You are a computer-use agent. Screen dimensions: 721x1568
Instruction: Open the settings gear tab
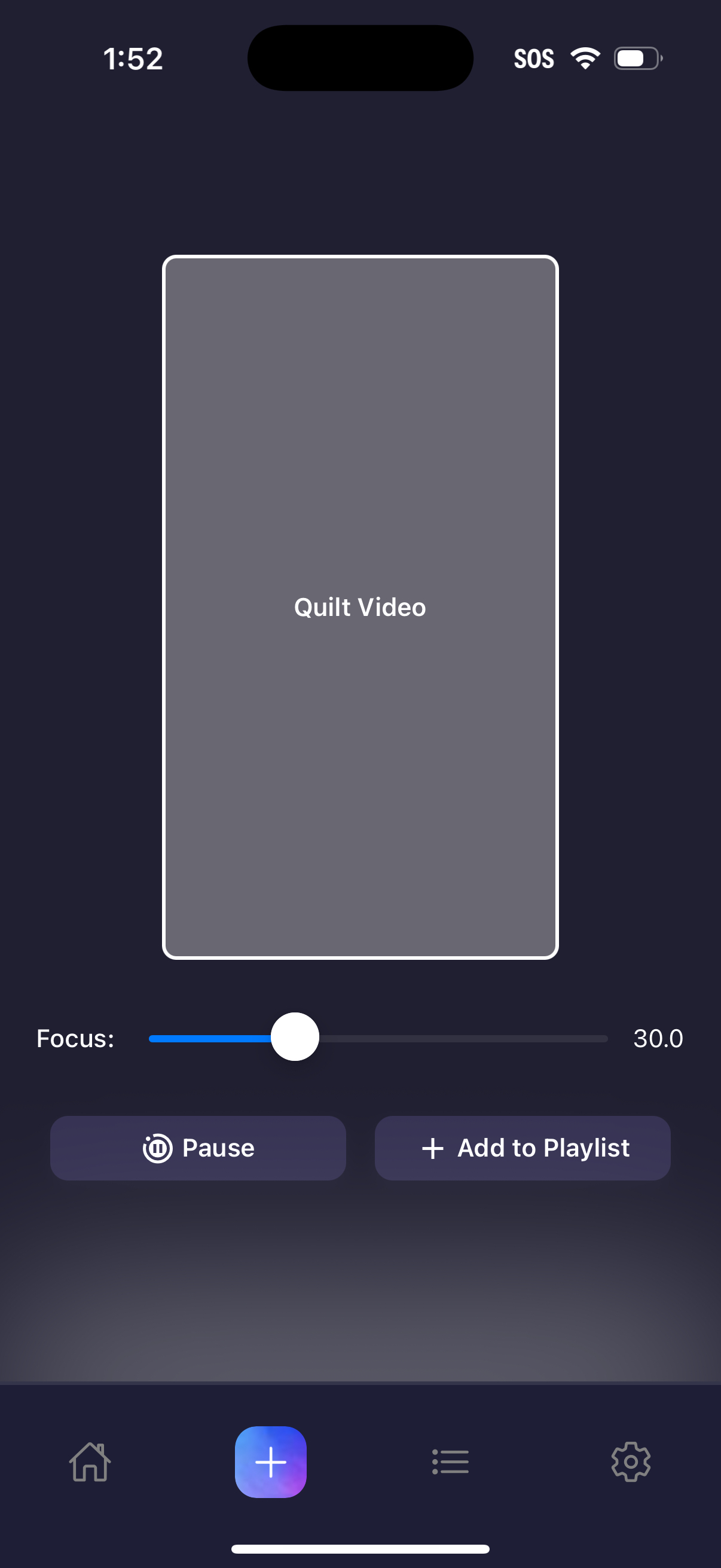(630, 1462)
